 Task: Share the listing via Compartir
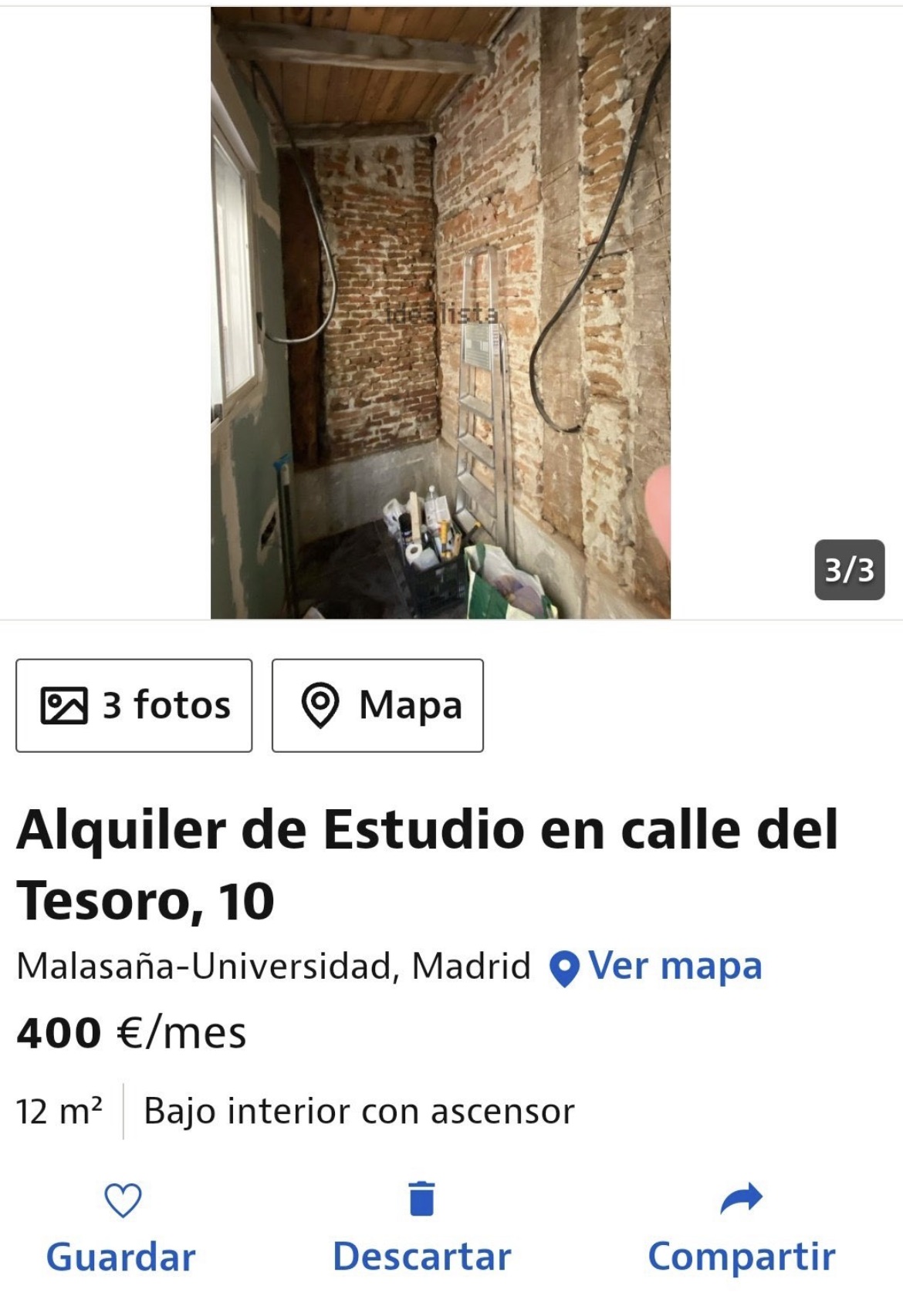pyautogui.click(x=741, y=1230)
